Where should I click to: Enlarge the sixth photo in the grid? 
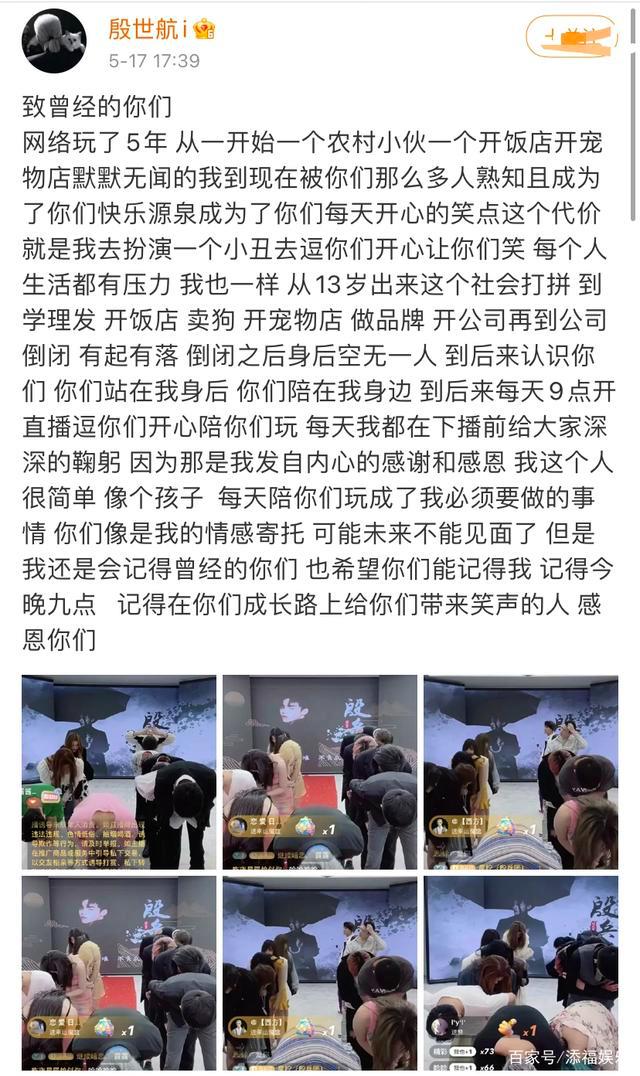click(x=521, y=970)
